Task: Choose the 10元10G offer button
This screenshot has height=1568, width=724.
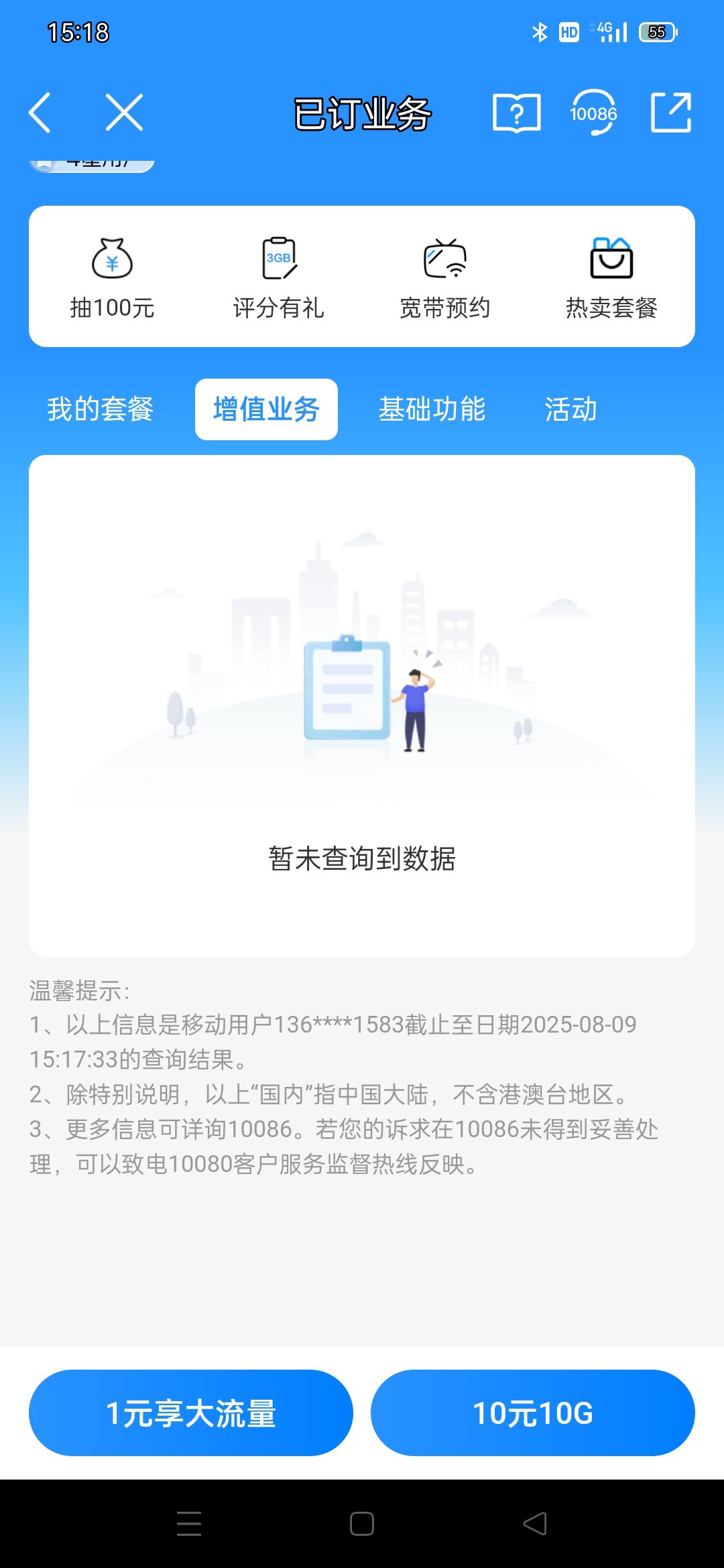Action: click(x=533, y=1413)
